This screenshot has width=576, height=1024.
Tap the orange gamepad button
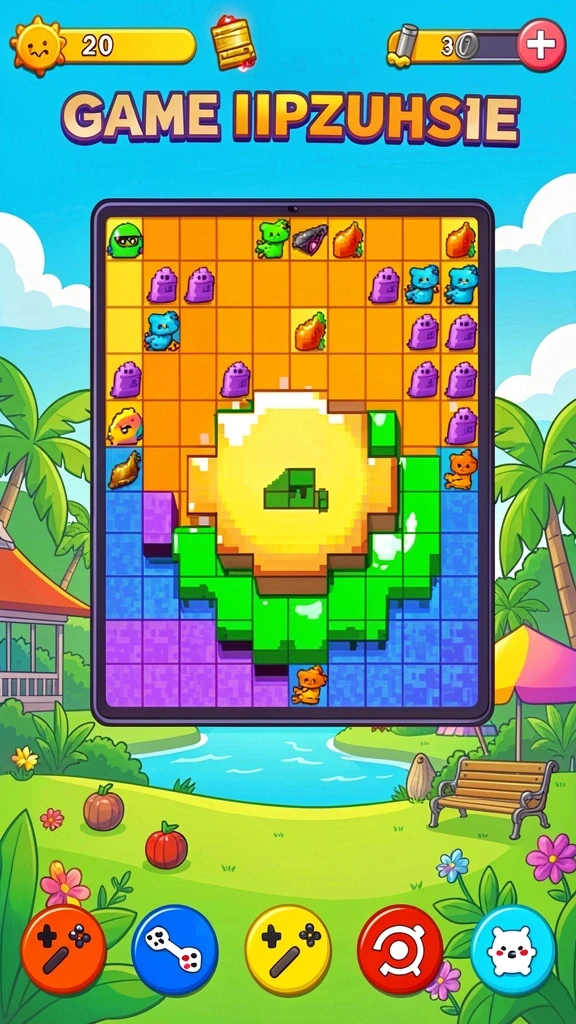coord(64,949)
